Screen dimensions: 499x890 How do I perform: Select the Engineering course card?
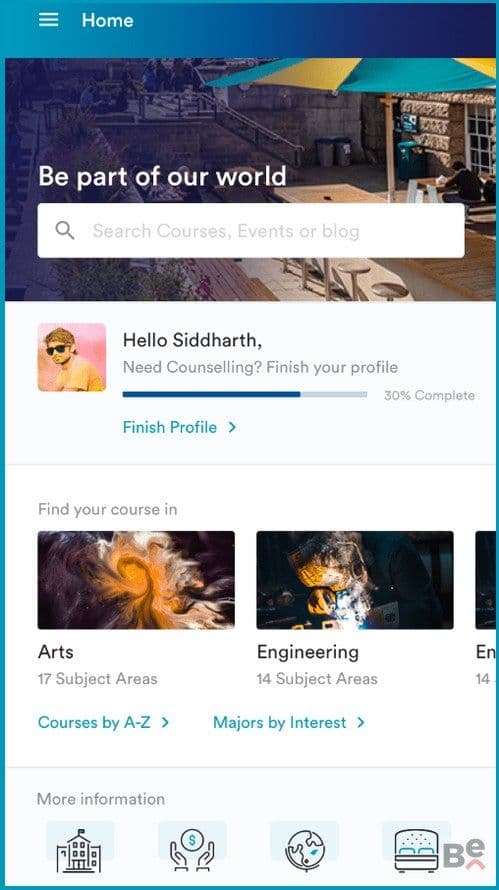click(x=355, y=608)
